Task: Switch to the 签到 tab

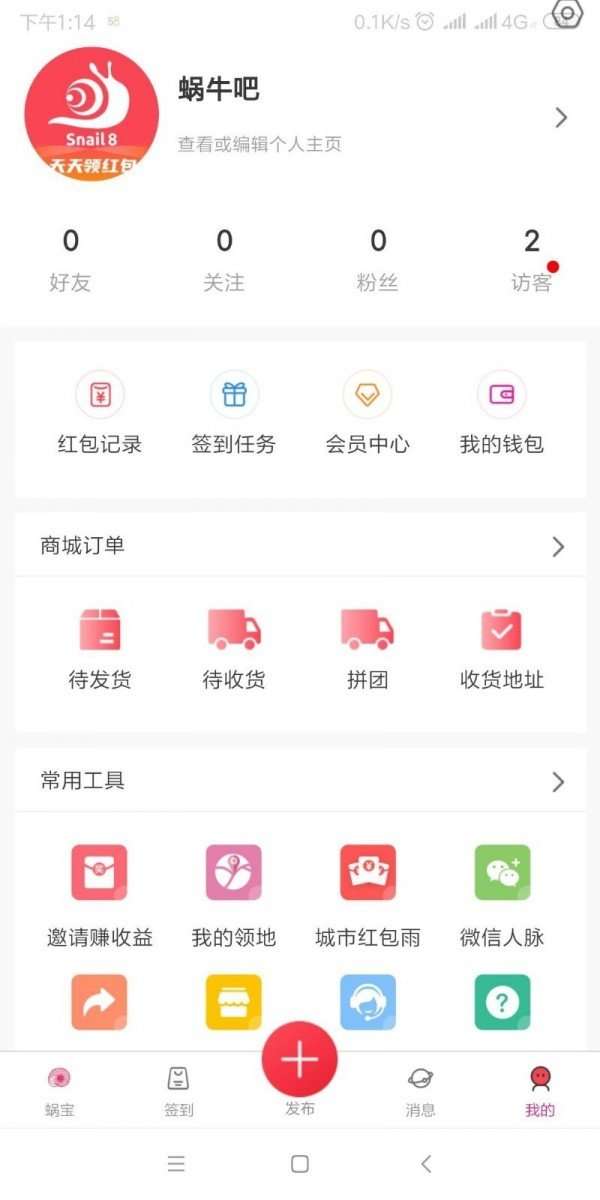Action: click(x=179, y=1090)
